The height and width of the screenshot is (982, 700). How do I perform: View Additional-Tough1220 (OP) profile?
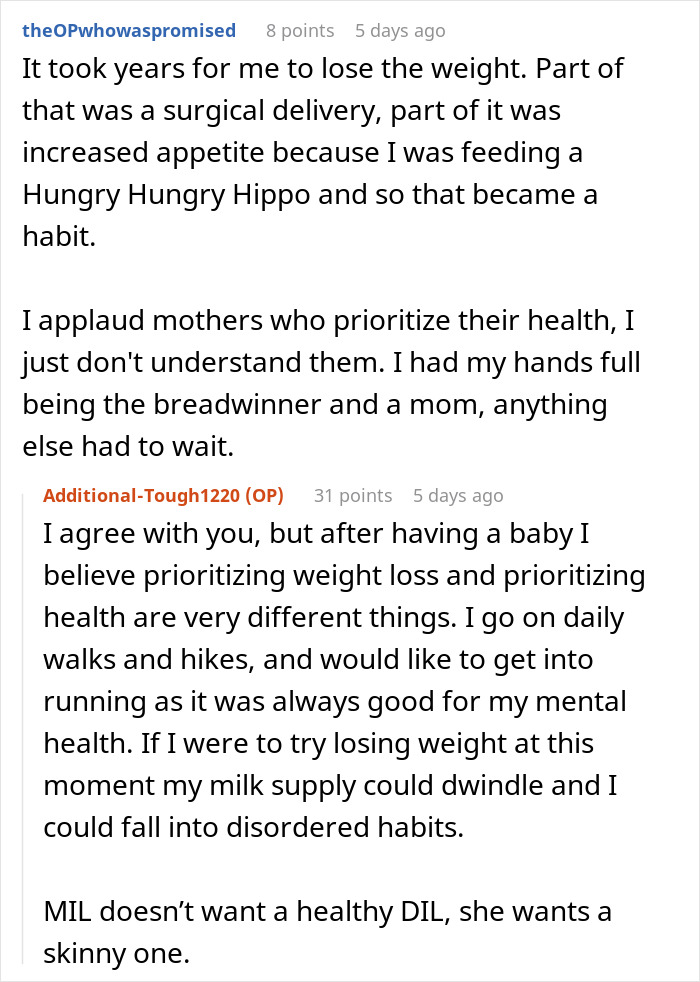pyautogui.click(x=164, y=495)
